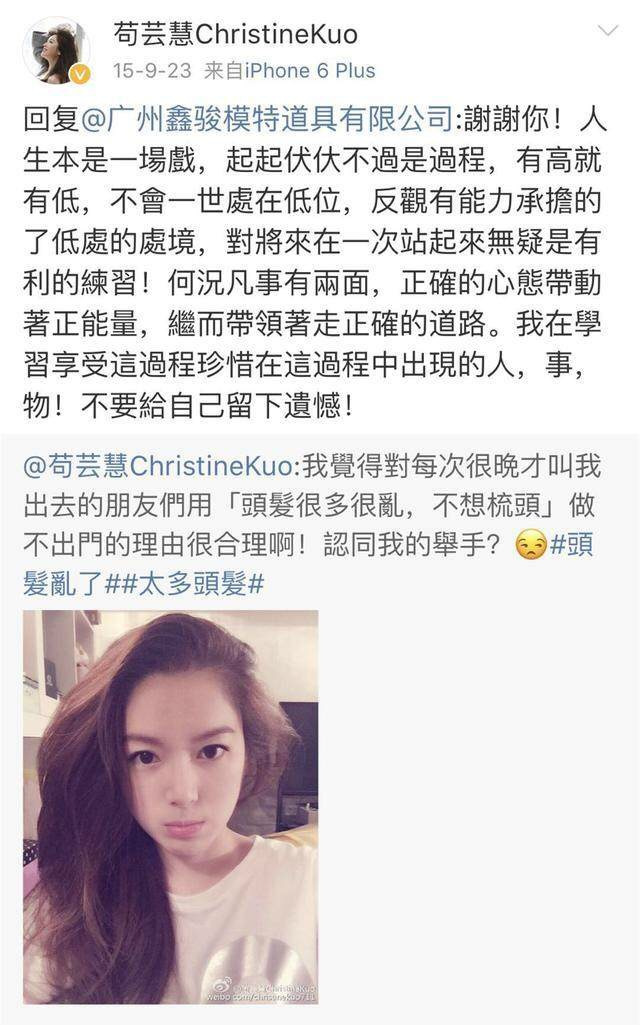Expand the post options chevron
This screenshot has height=1025, width=640.
(607, 32)
